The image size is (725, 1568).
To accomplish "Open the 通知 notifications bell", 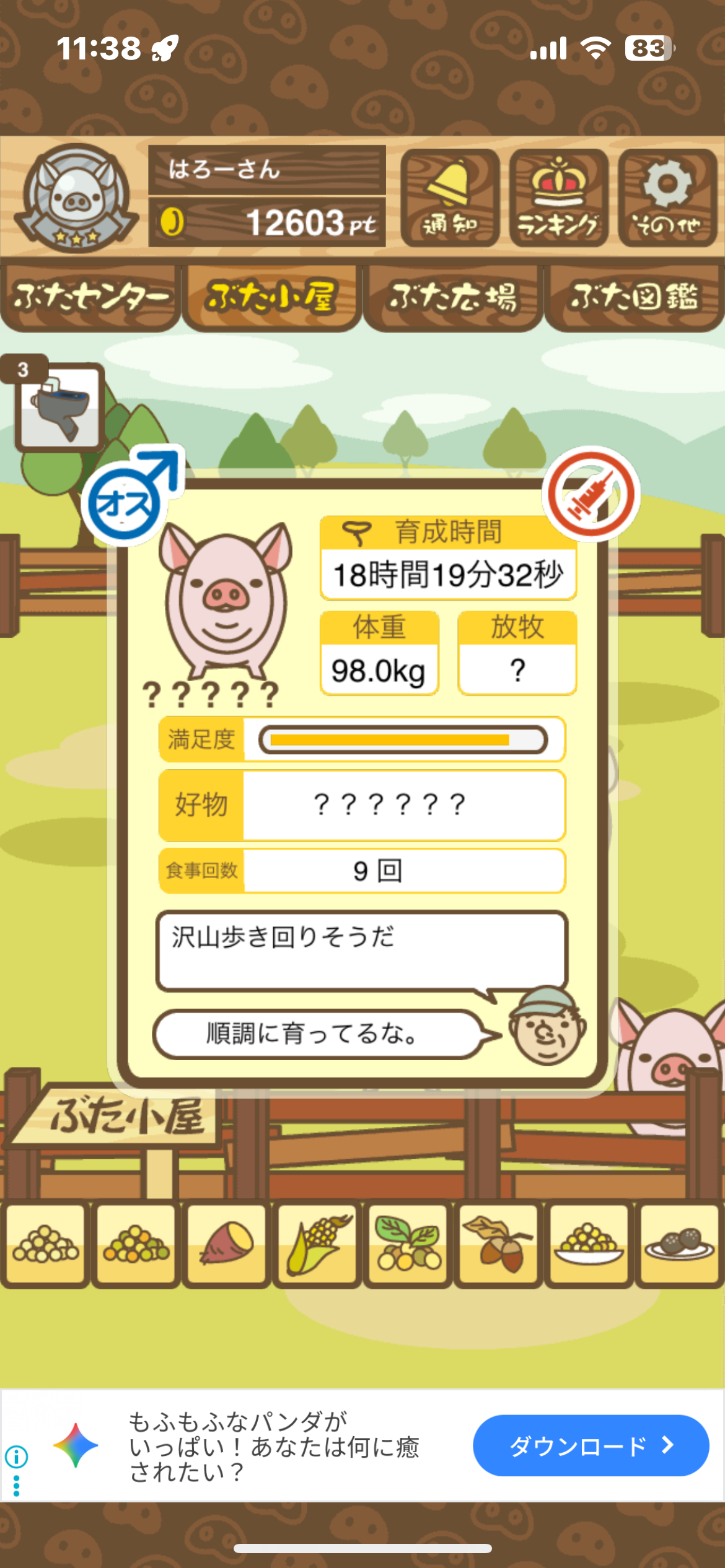I will click(450, 198).
